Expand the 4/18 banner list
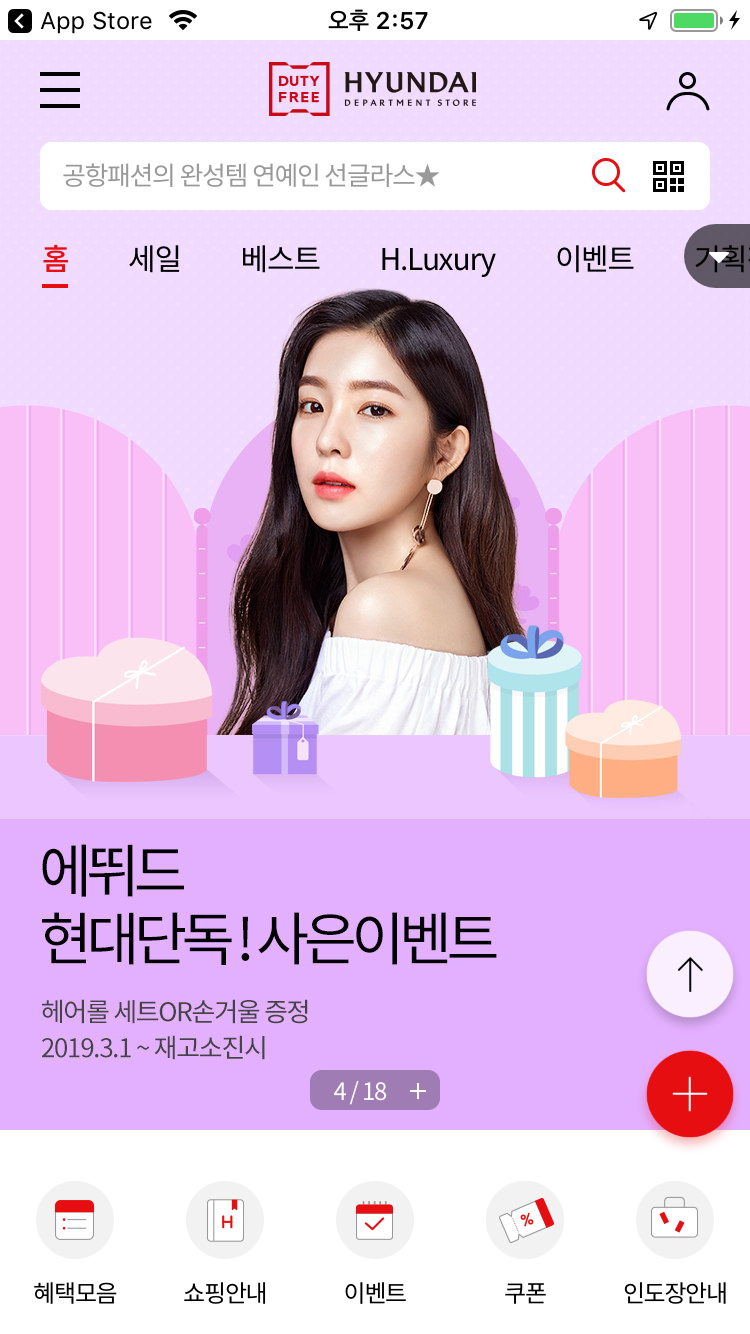Screen dimensions: 750x1334 click(x=375, y=1090)
